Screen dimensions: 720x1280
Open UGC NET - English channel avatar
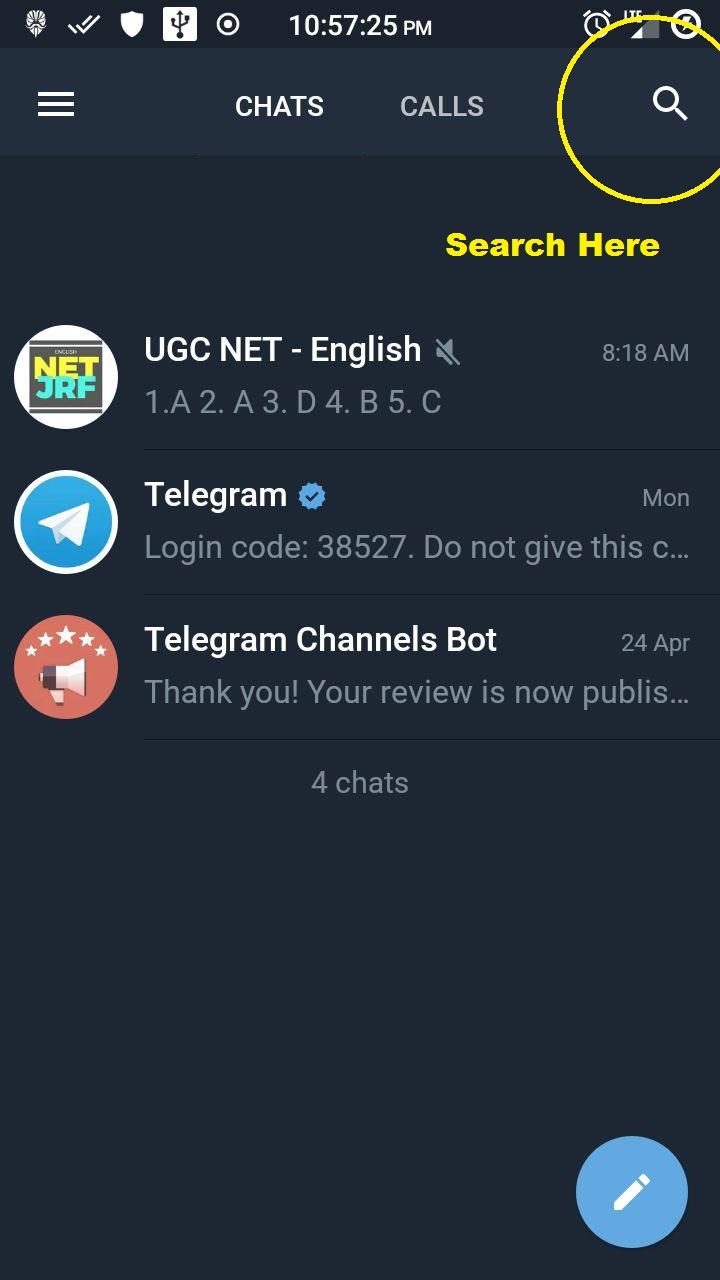pos(66,376)
